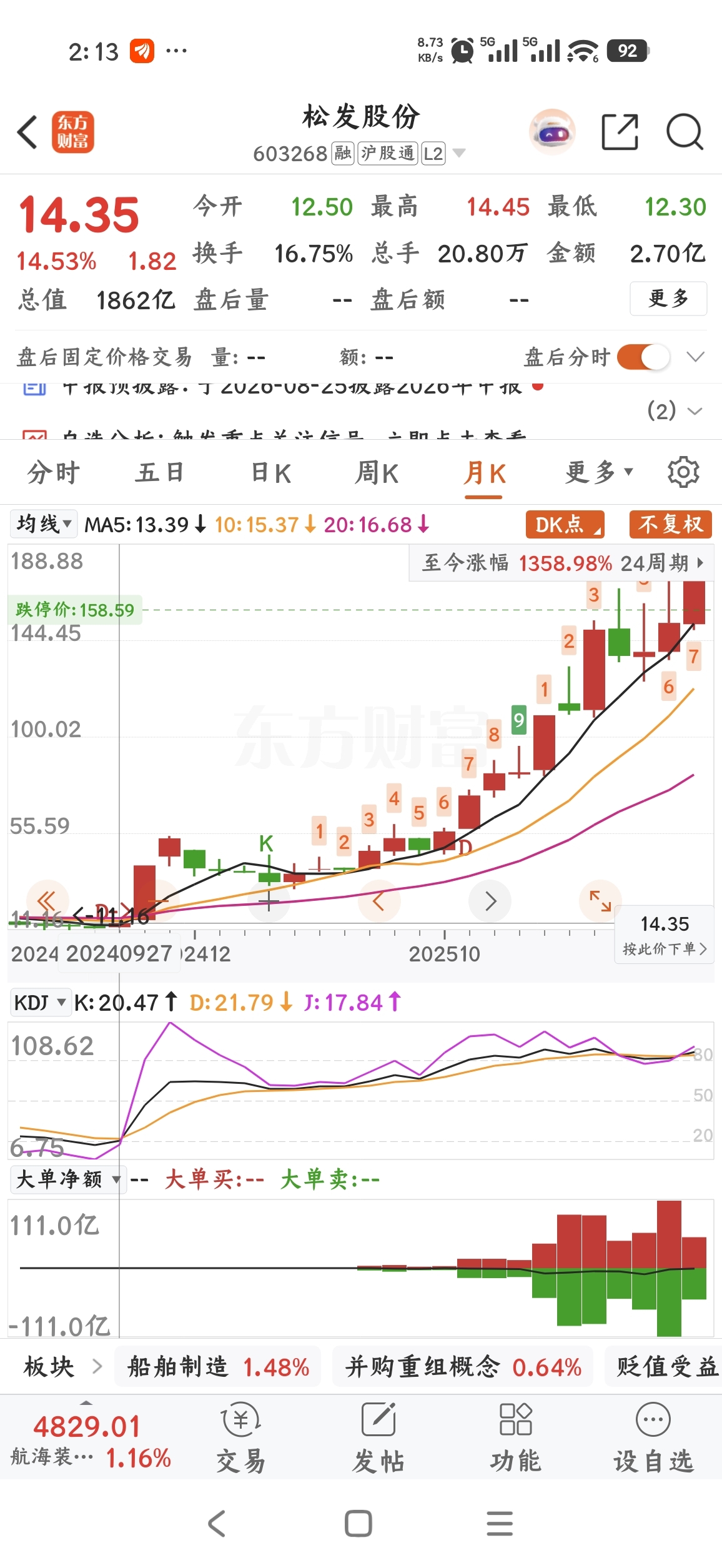This screenshot has width=722, height=1568.
Task: Open the 更多 chart period dropdown
Action: point(599,472)
